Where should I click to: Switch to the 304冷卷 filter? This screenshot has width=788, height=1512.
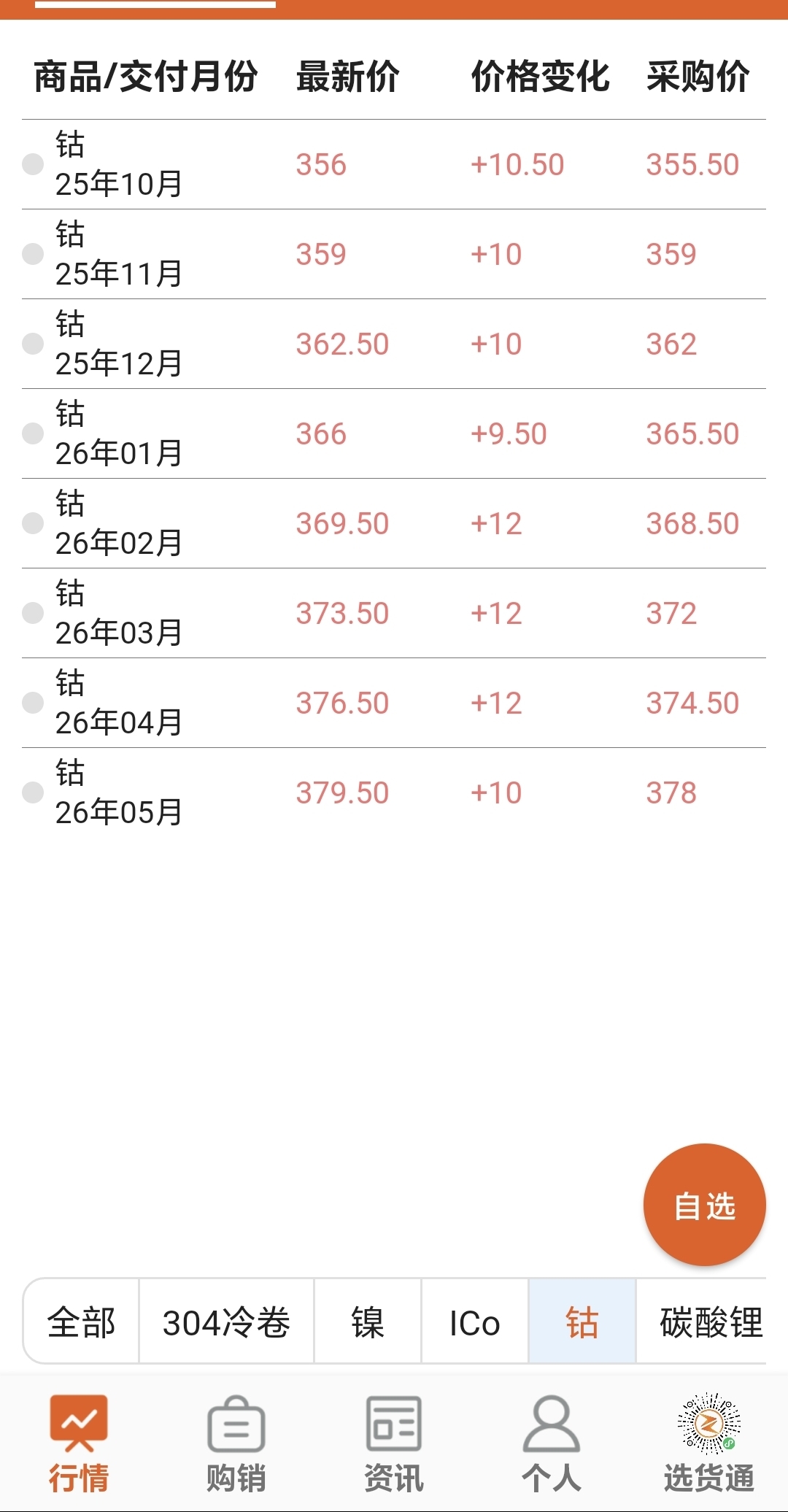tap(226, 1322)
